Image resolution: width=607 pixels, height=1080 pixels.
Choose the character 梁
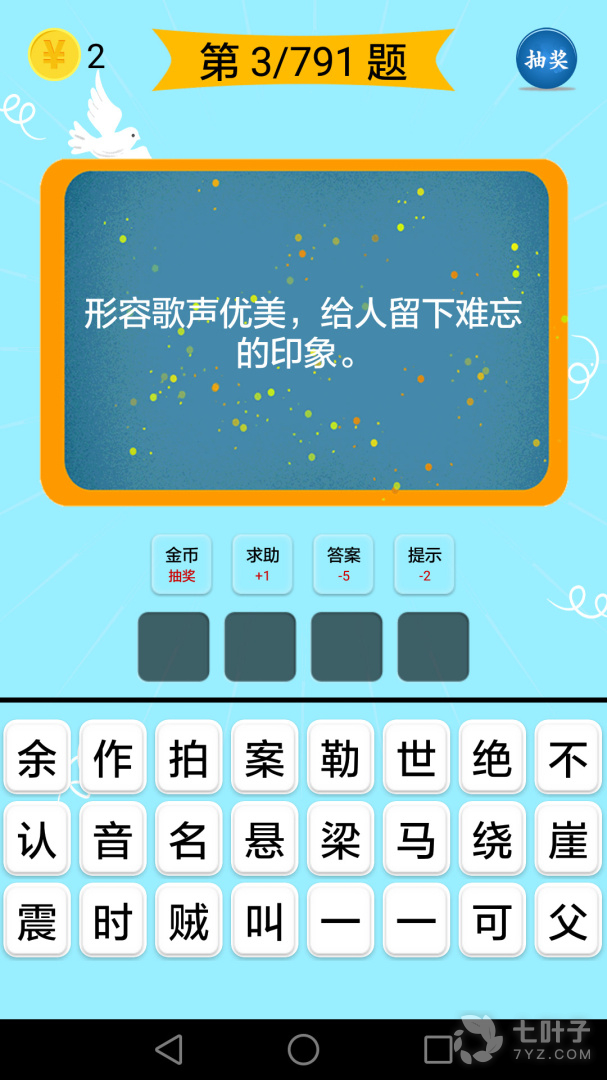340,840
